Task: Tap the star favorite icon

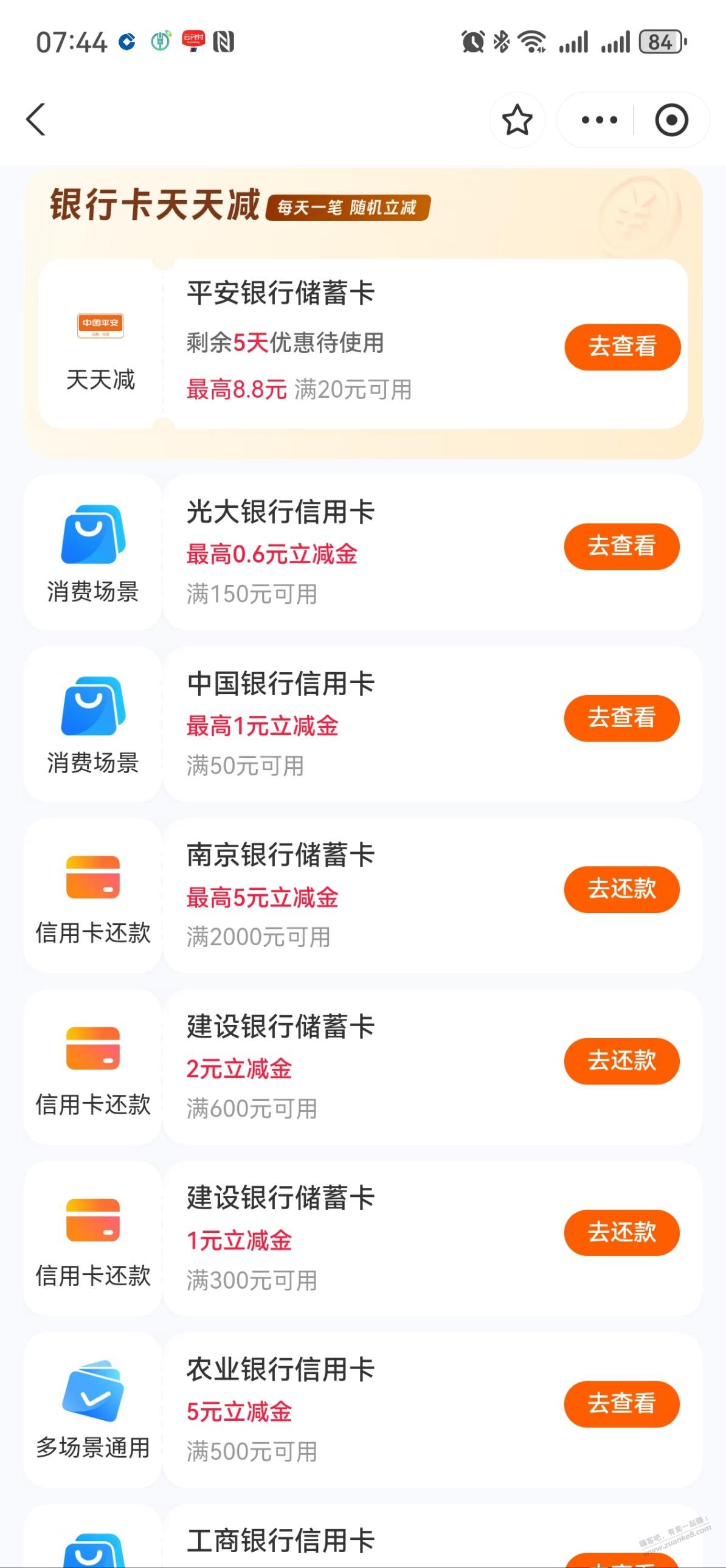Action: 517,120
